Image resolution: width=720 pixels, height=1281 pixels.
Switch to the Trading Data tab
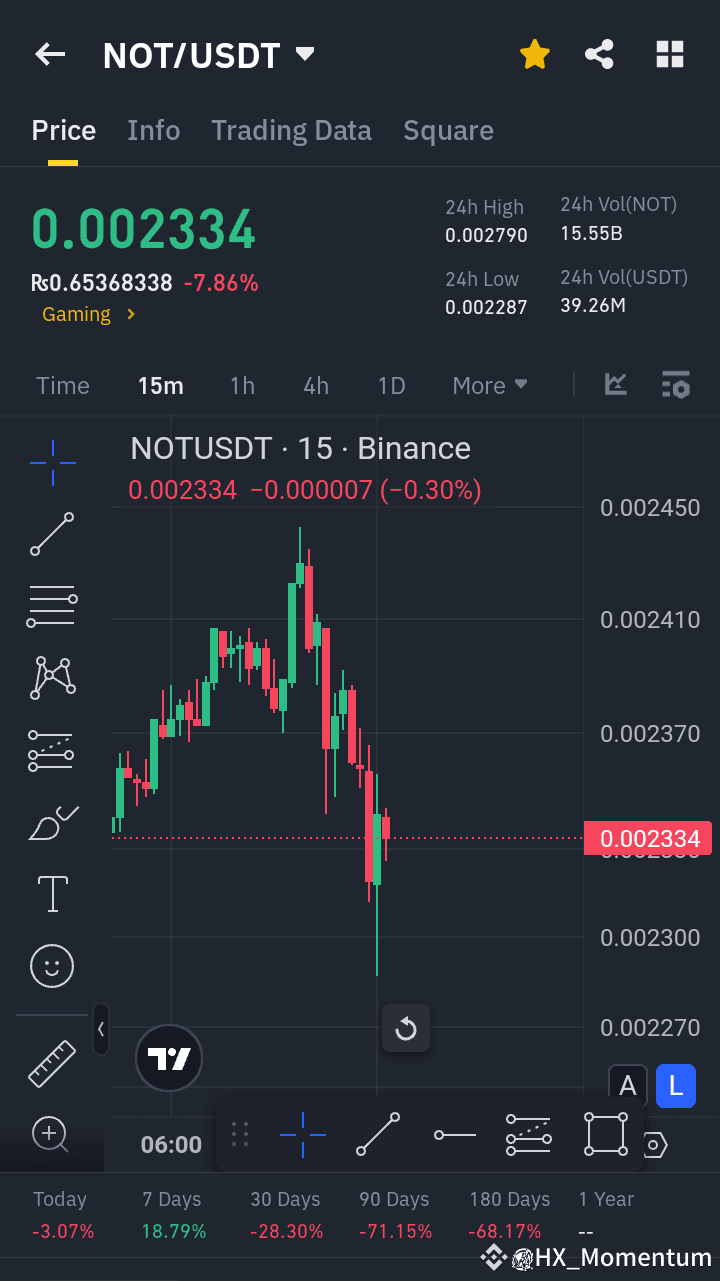tap(291, 130)
